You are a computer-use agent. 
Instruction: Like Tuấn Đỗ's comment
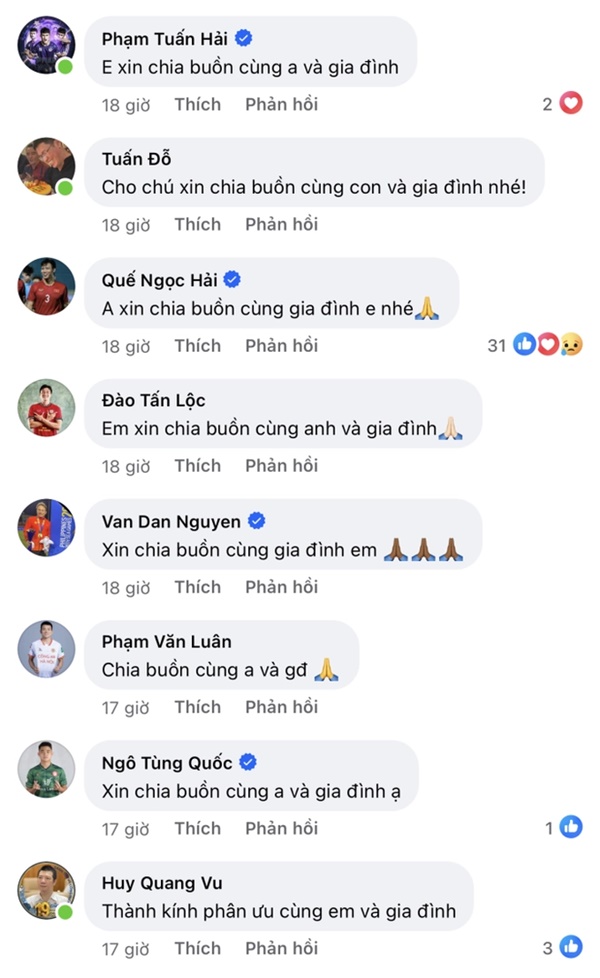(x=197, y=224)
